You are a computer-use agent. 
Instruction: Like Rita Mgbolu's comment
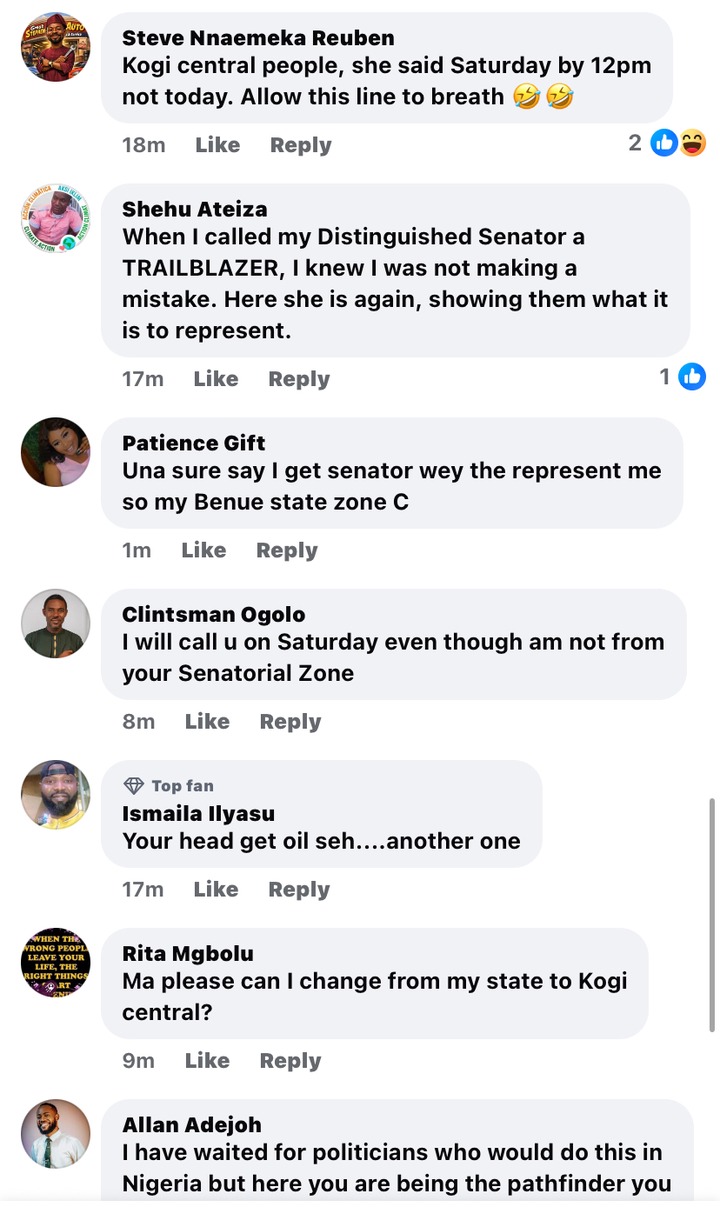click(x=207, y=1060)
